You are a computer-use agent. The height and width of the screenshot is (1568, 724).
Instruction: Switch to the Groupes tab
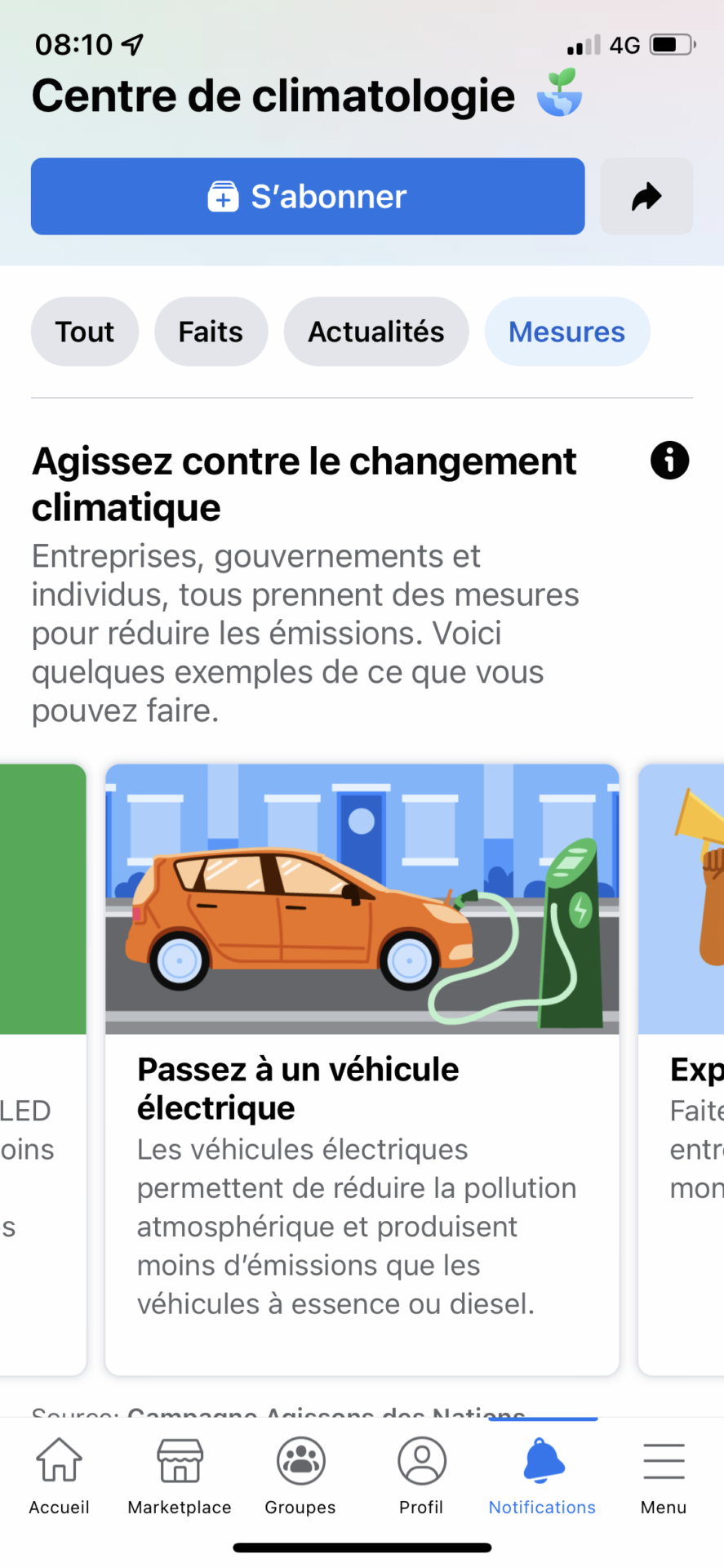tap(300, 1476)
